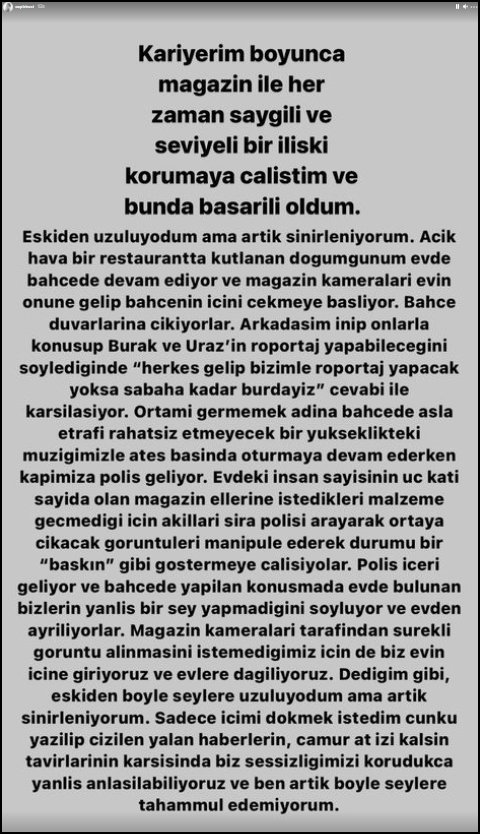
Task: Tap the poster's username at top
Action: 24,6
